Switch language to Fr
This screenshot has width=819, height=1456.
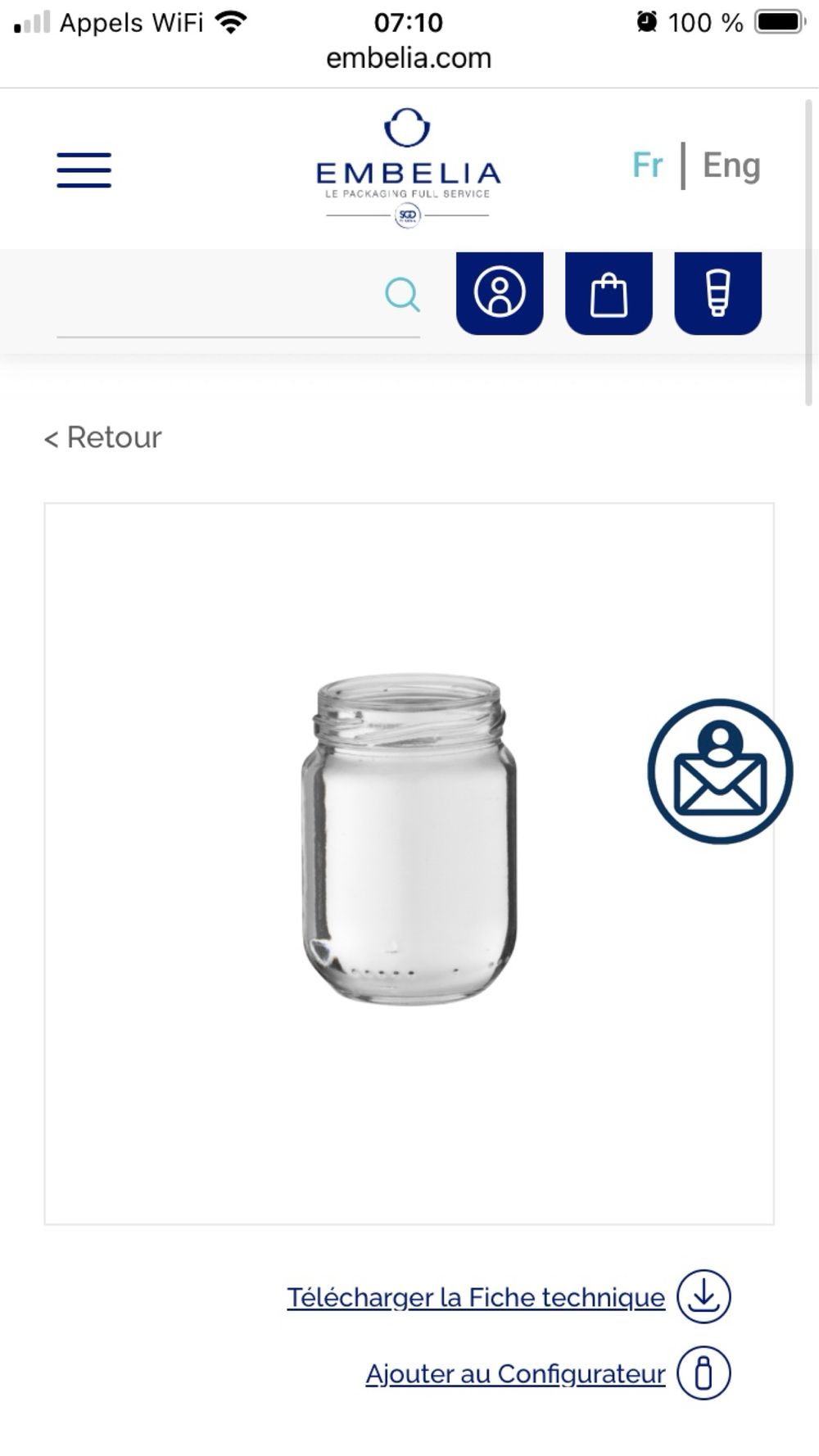(647, 165)
